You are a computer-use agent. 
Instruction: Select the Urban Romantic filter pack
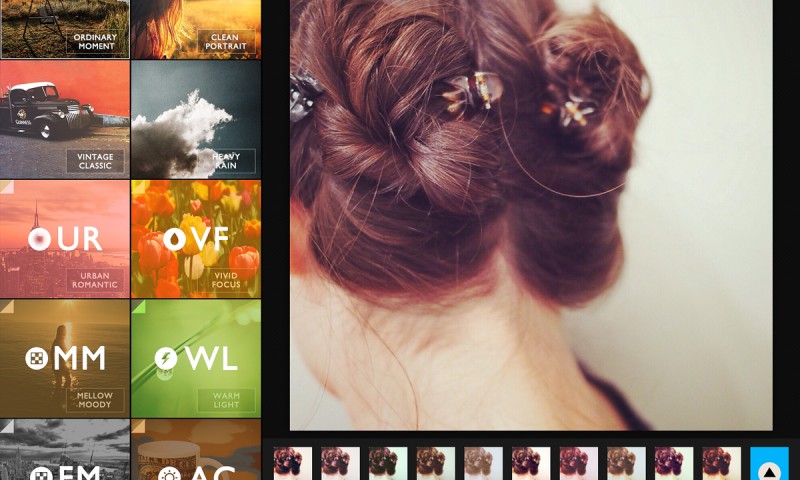click(x=64, y=238)
